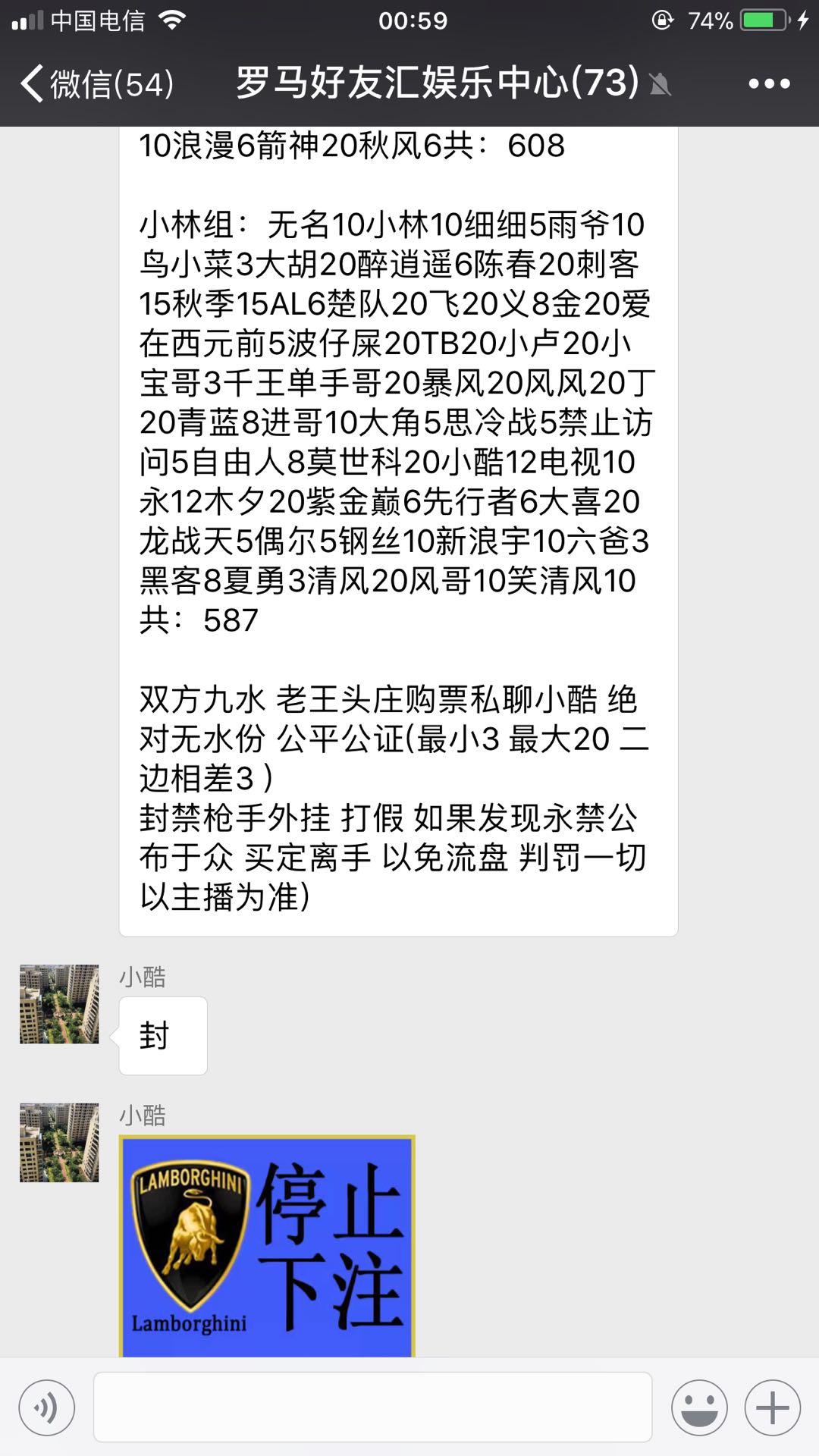Open the voice message input icon
This screenshot has width=819, height=1456.
(47, 1407)
